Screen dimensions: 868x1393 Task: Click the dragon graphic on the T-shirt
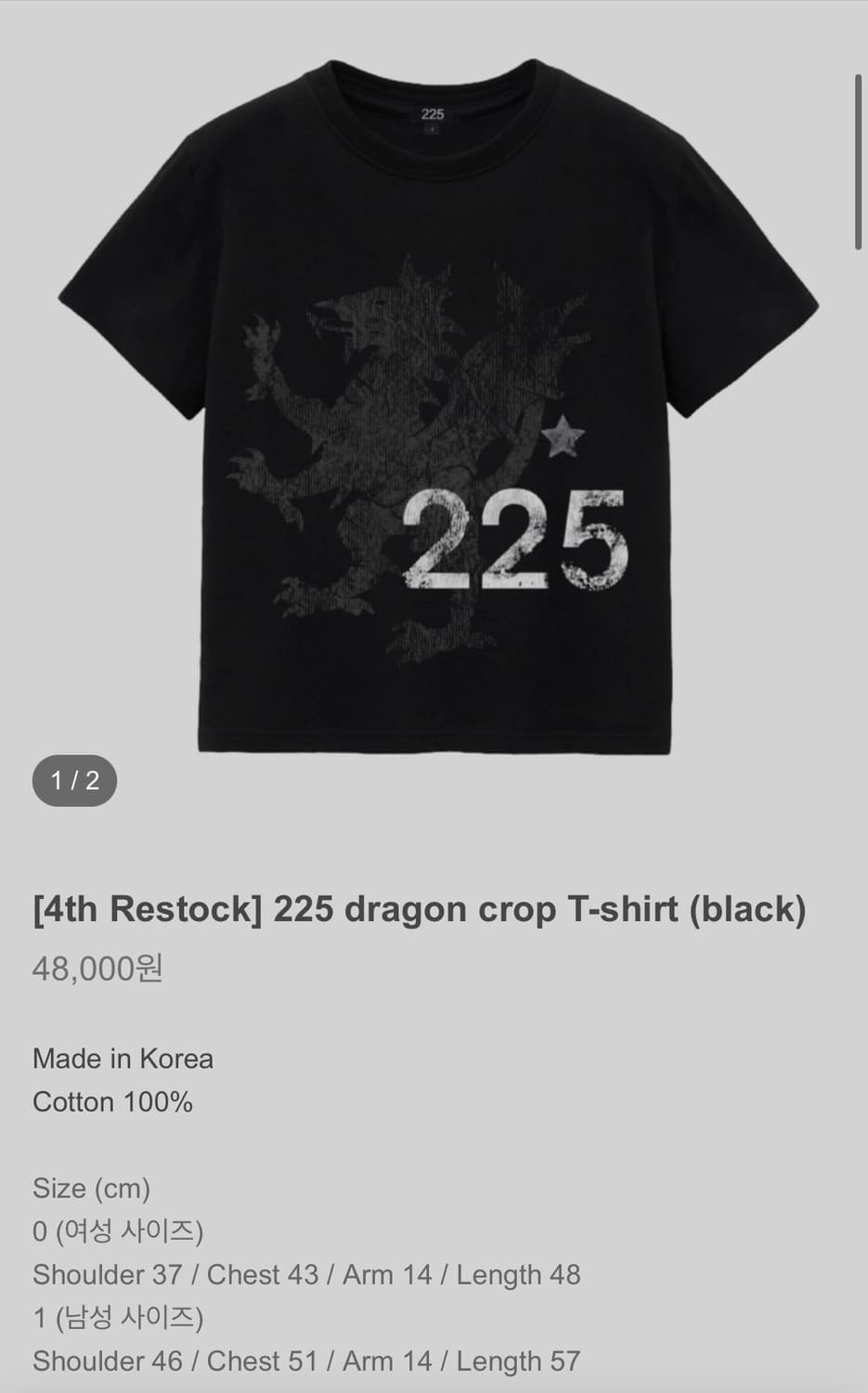point(399,418)
